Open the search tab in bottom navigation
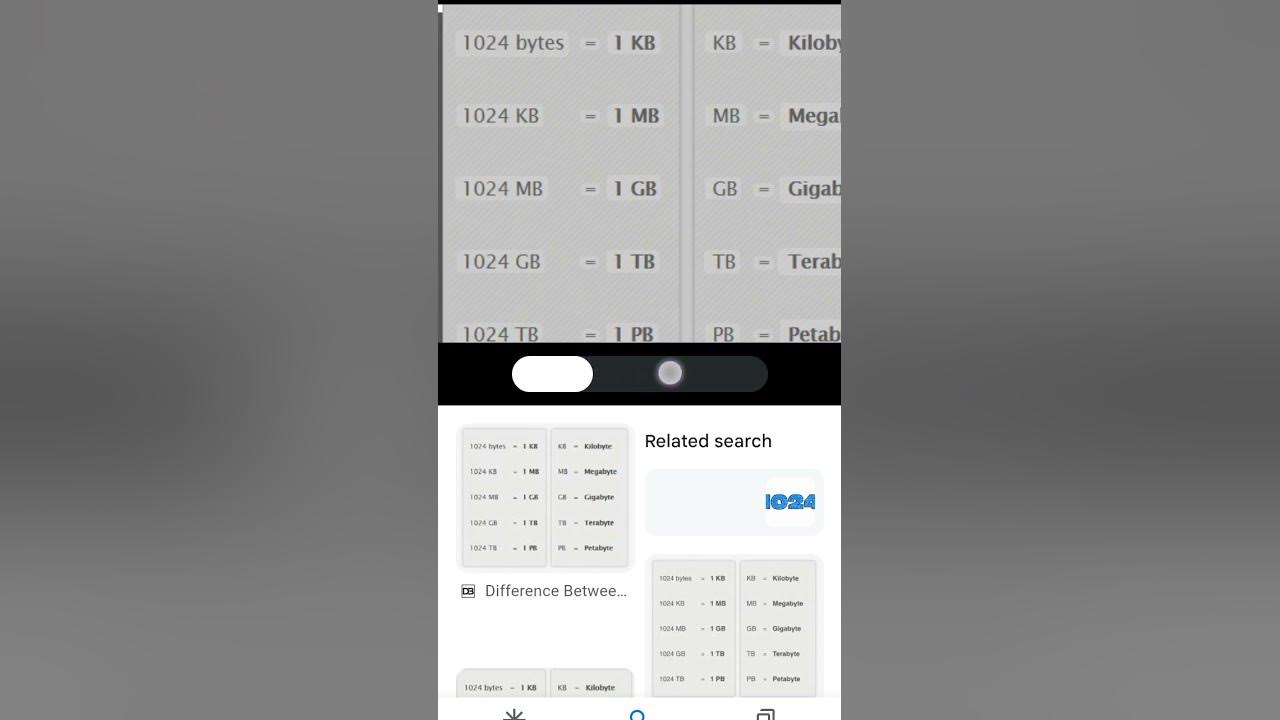Image resolution: width=1280 pixels, height=720 pixels. (638, 714)
